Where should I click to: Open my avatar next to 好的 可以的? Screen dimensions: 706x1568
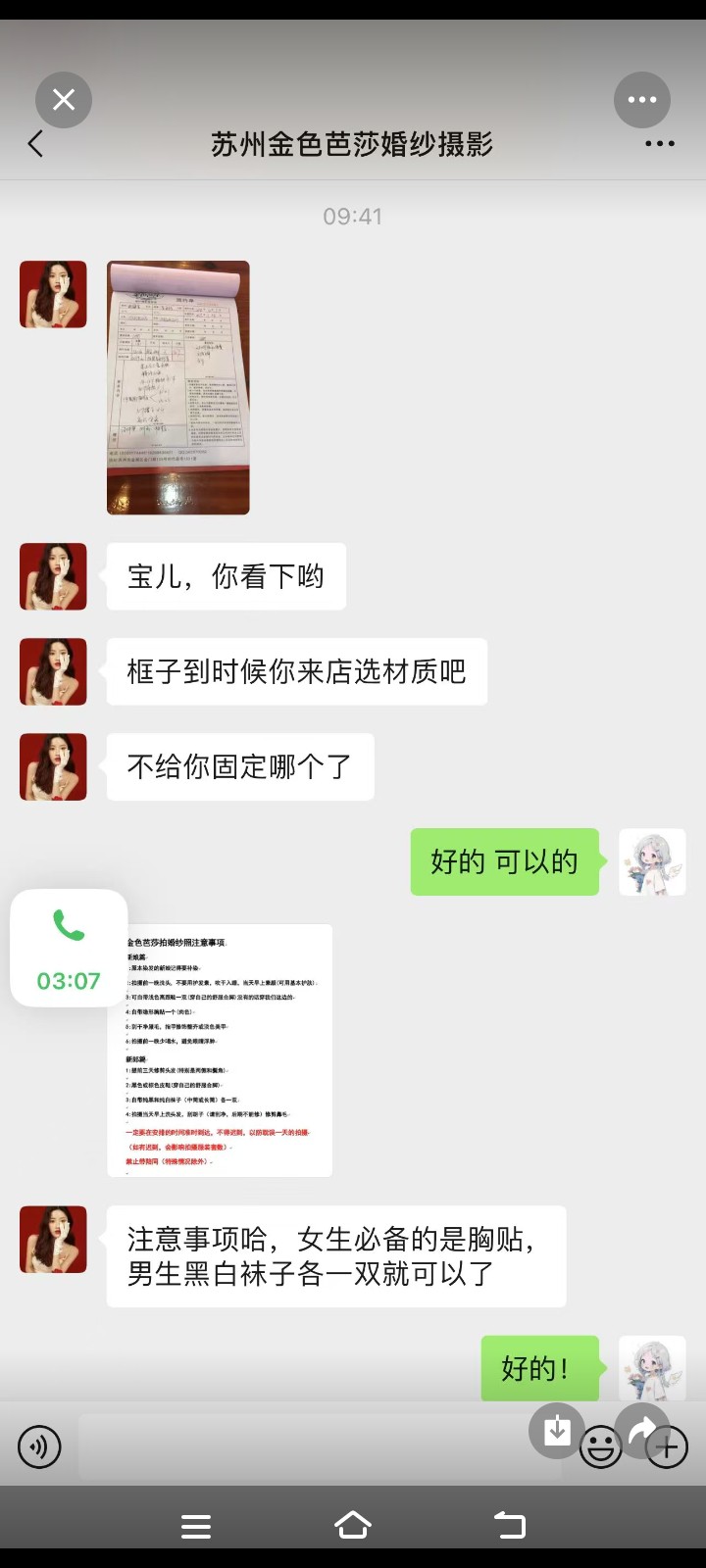point(652,862)
